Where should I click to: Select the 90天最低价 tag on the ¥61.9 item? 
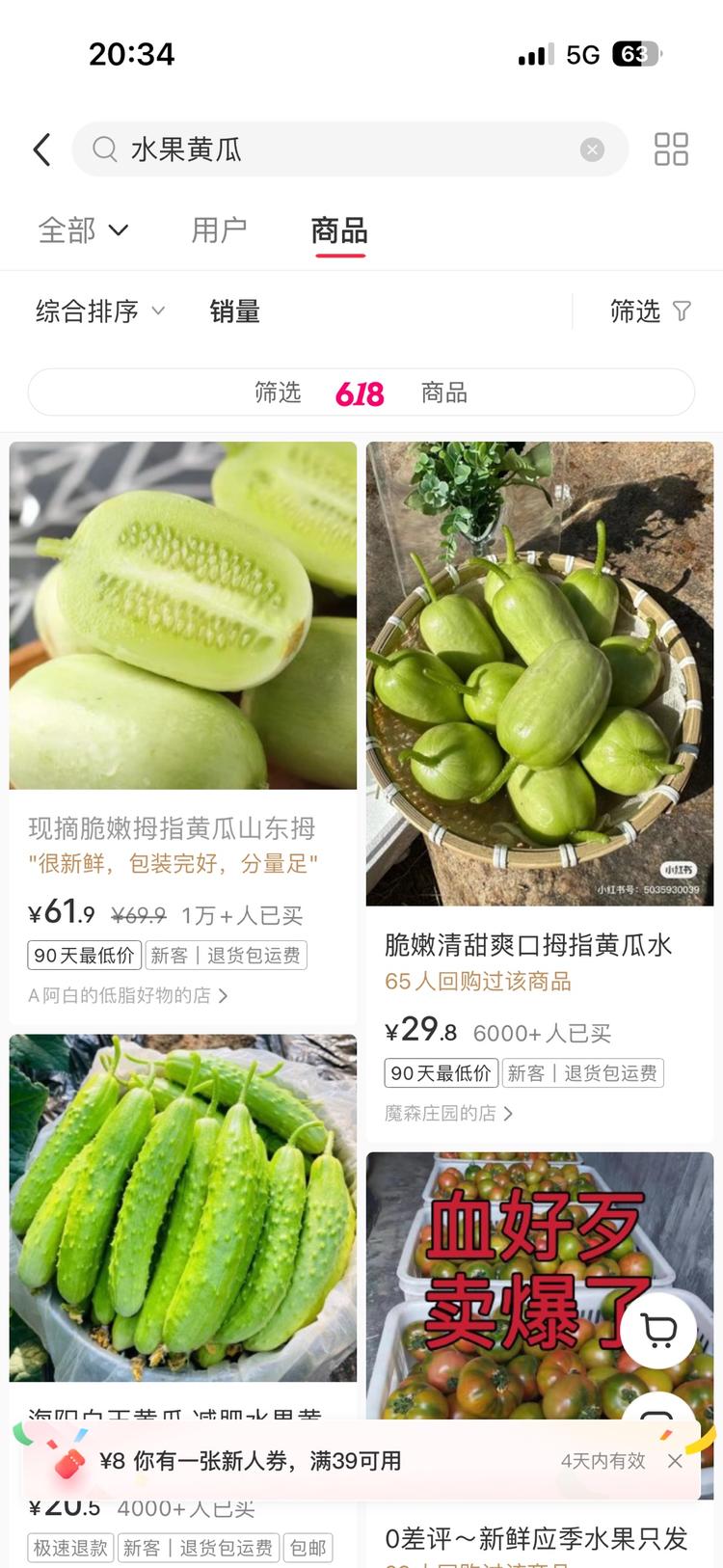click(84, 955)
